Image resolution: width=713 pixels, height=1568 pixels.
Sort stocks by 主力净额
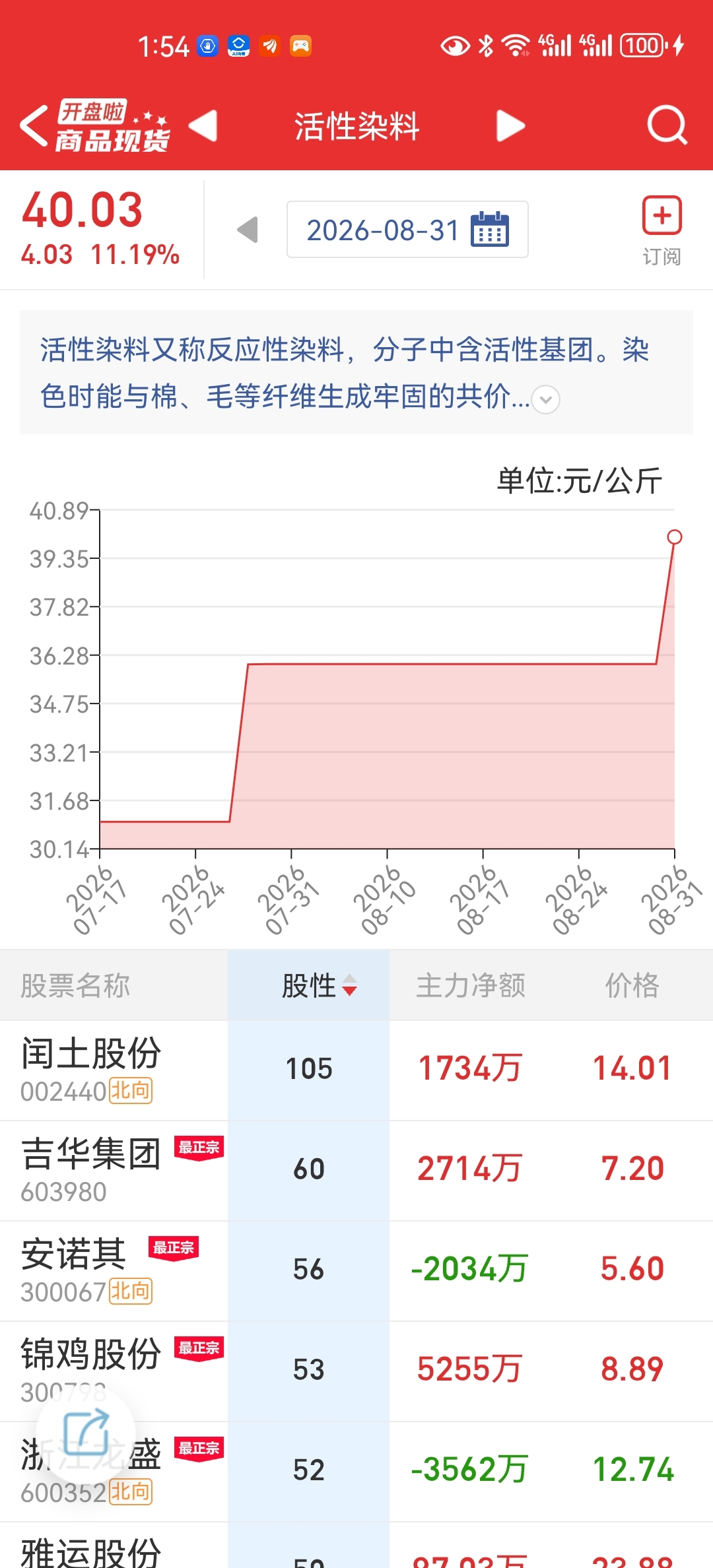click(471, 985)
